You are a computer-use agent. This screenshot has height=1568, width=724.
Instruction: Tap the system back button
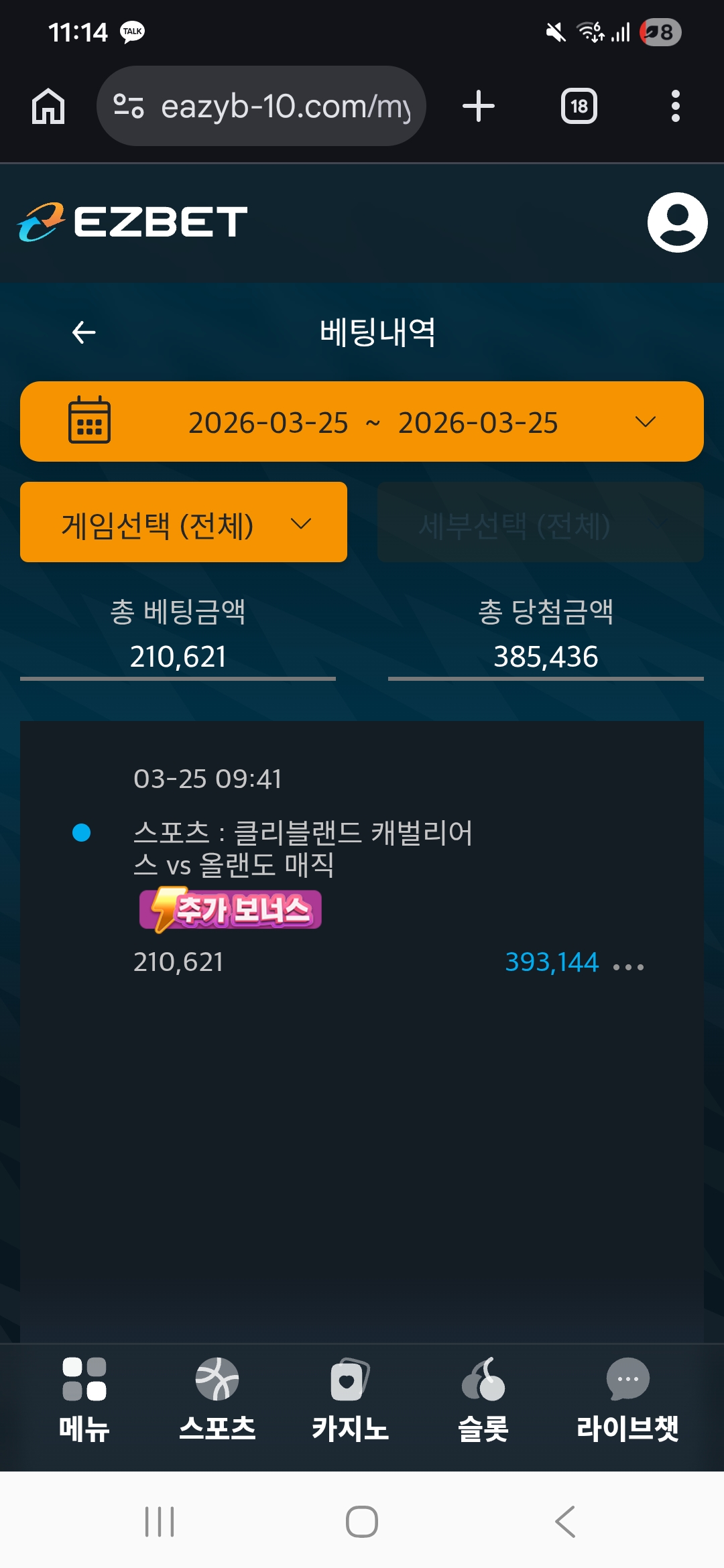tap(565, 1521)
